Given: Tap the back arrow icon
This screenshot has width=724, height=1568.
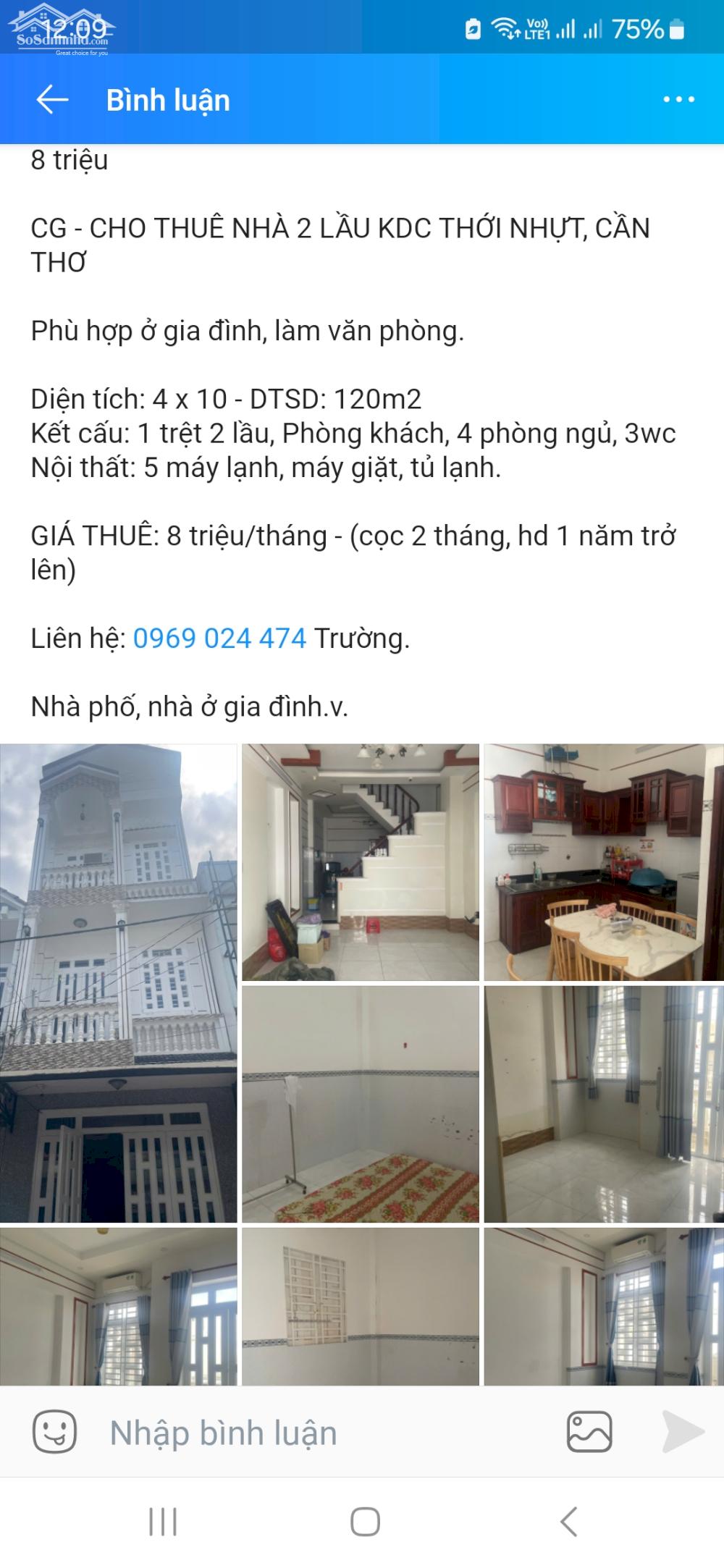Looking at the screenshot, I should coord(51,99).
